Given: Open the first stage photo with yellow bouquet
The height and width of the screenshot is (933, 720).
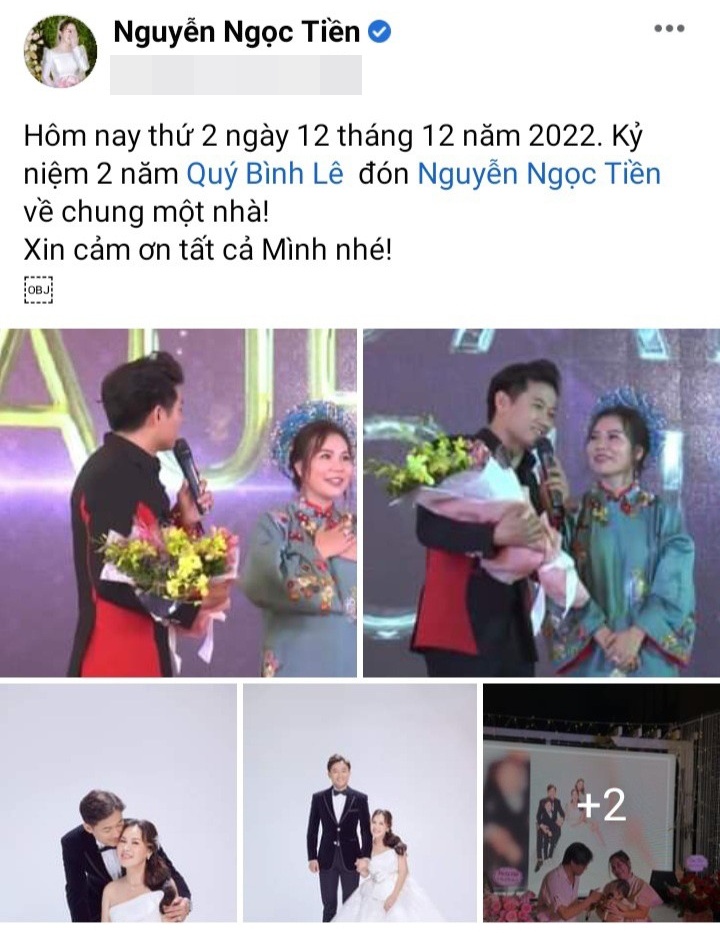Looking at the screenshot, I should click(x=178, y=502).
